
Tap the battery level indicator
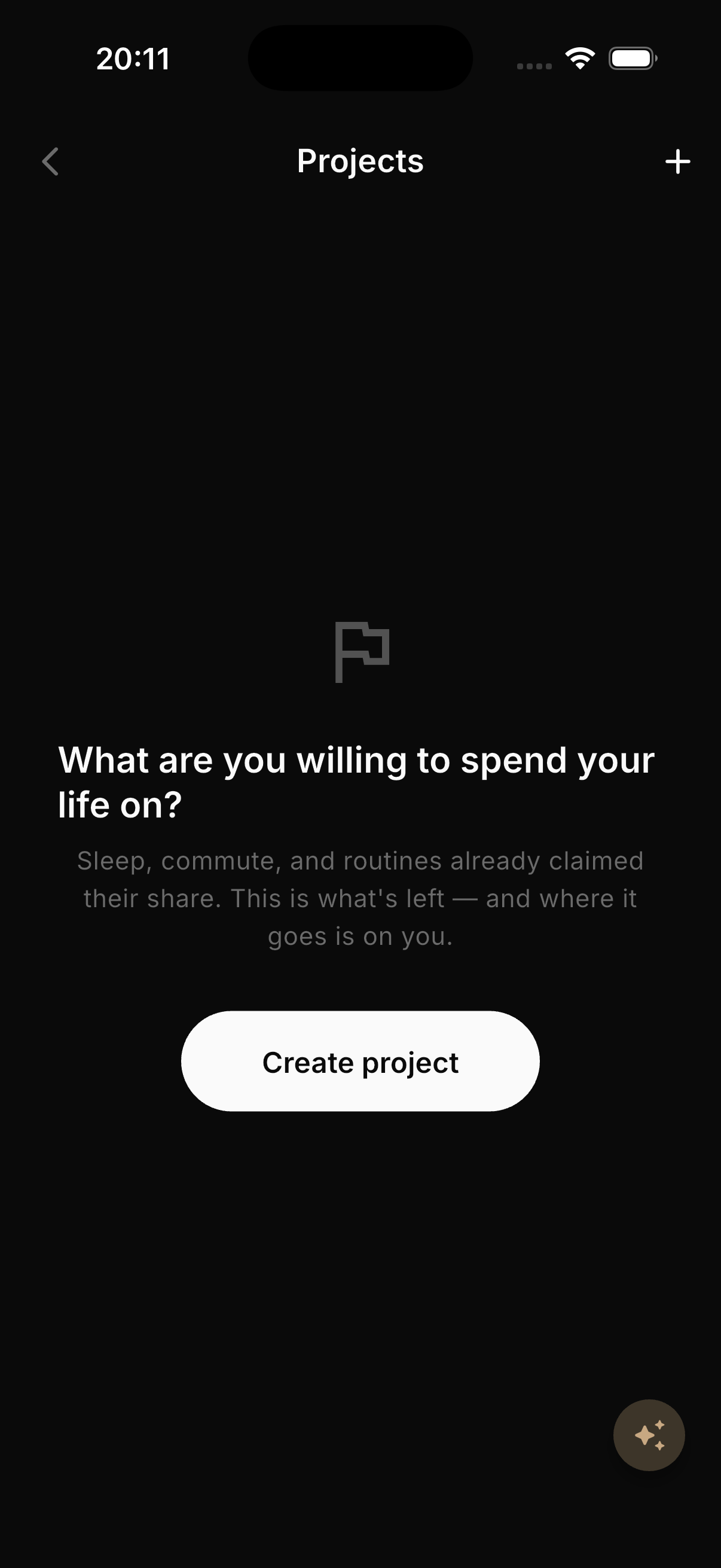pyautogui.click(x=633, y=58)
